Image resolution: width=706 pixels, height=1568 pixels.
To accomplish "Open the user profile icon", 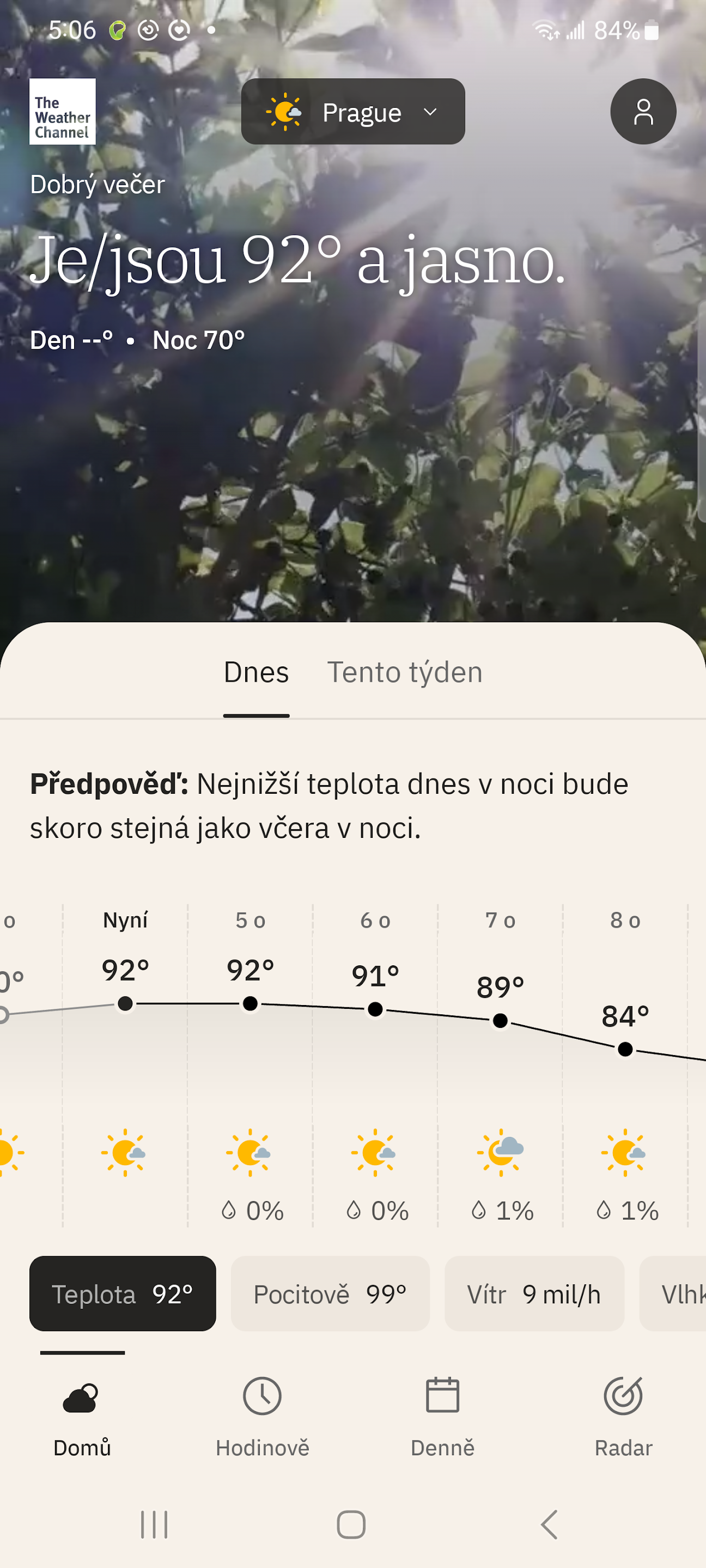I will point(643,112).
